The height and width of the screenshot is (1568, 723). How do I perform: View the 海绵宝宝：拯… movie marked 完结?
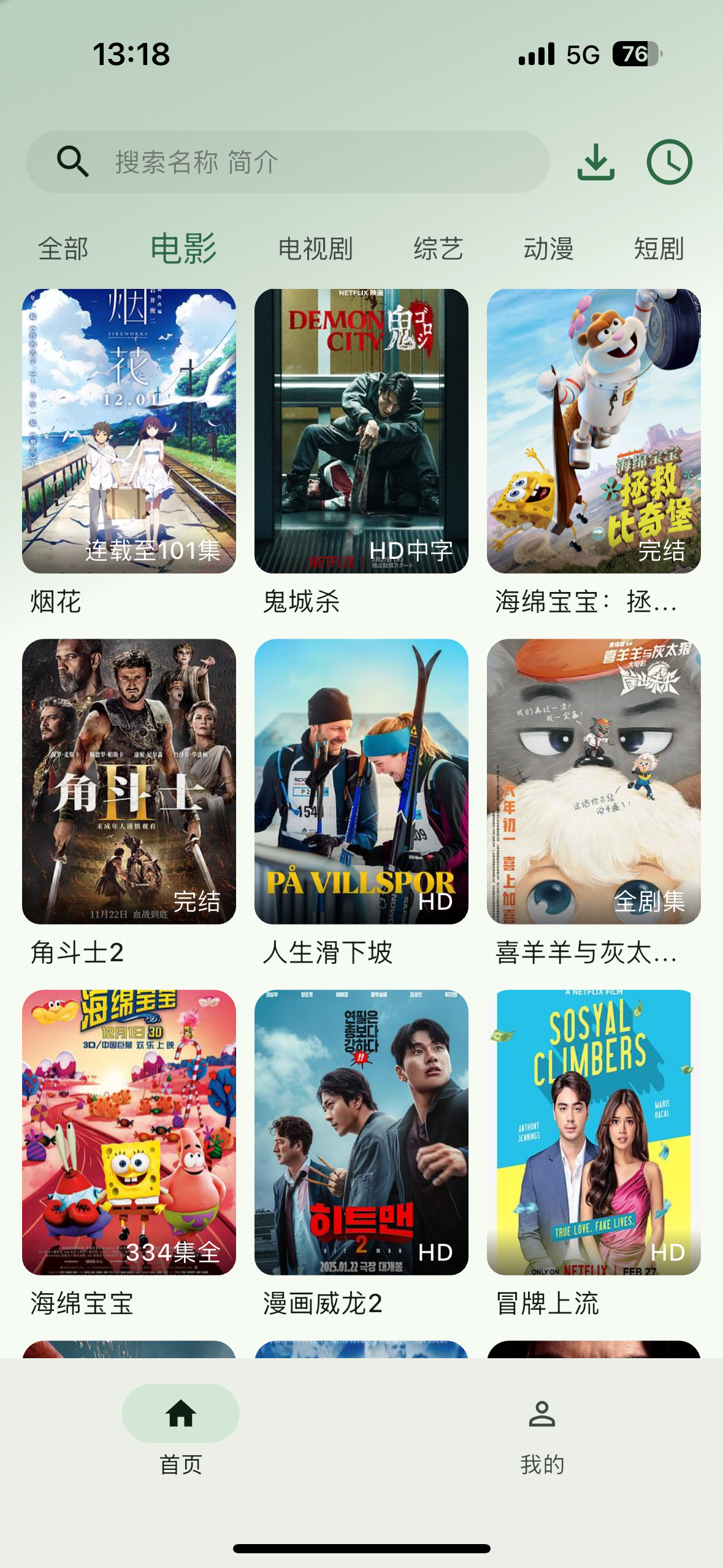[594, 431]
